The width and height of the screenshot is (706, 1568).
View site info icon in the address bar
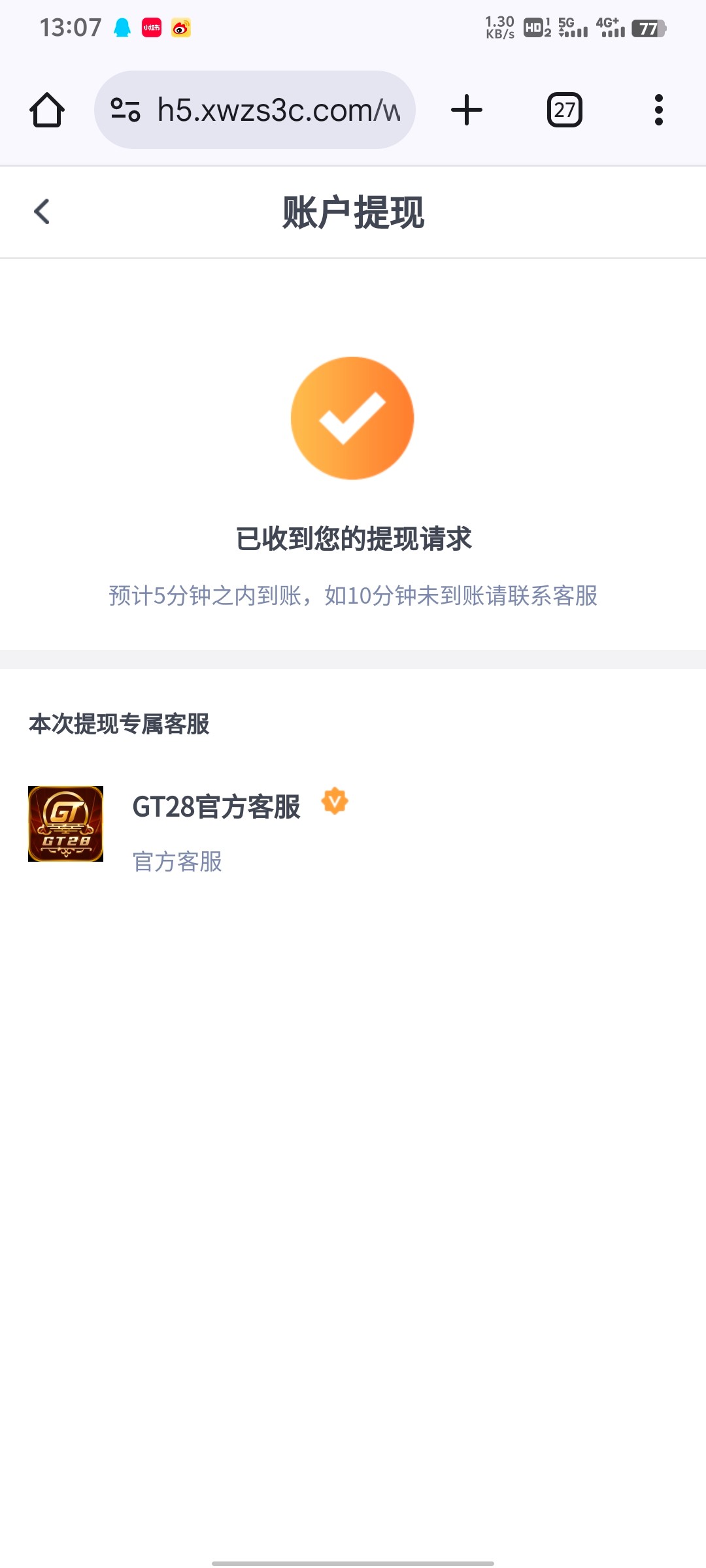126,110
